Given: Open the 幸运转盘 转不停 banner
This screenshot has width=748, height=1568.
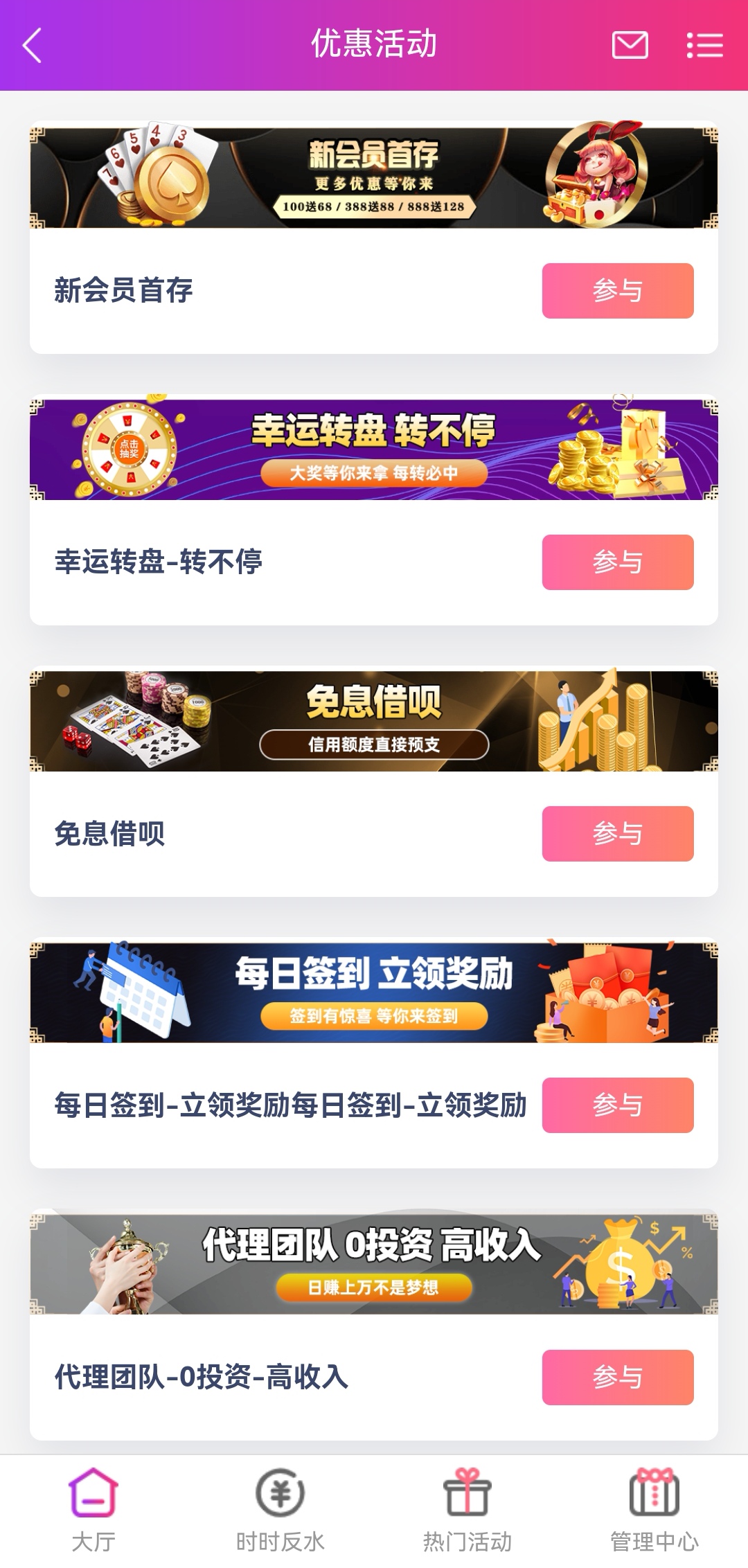Looking at the screenshot, I should (374, 448).
